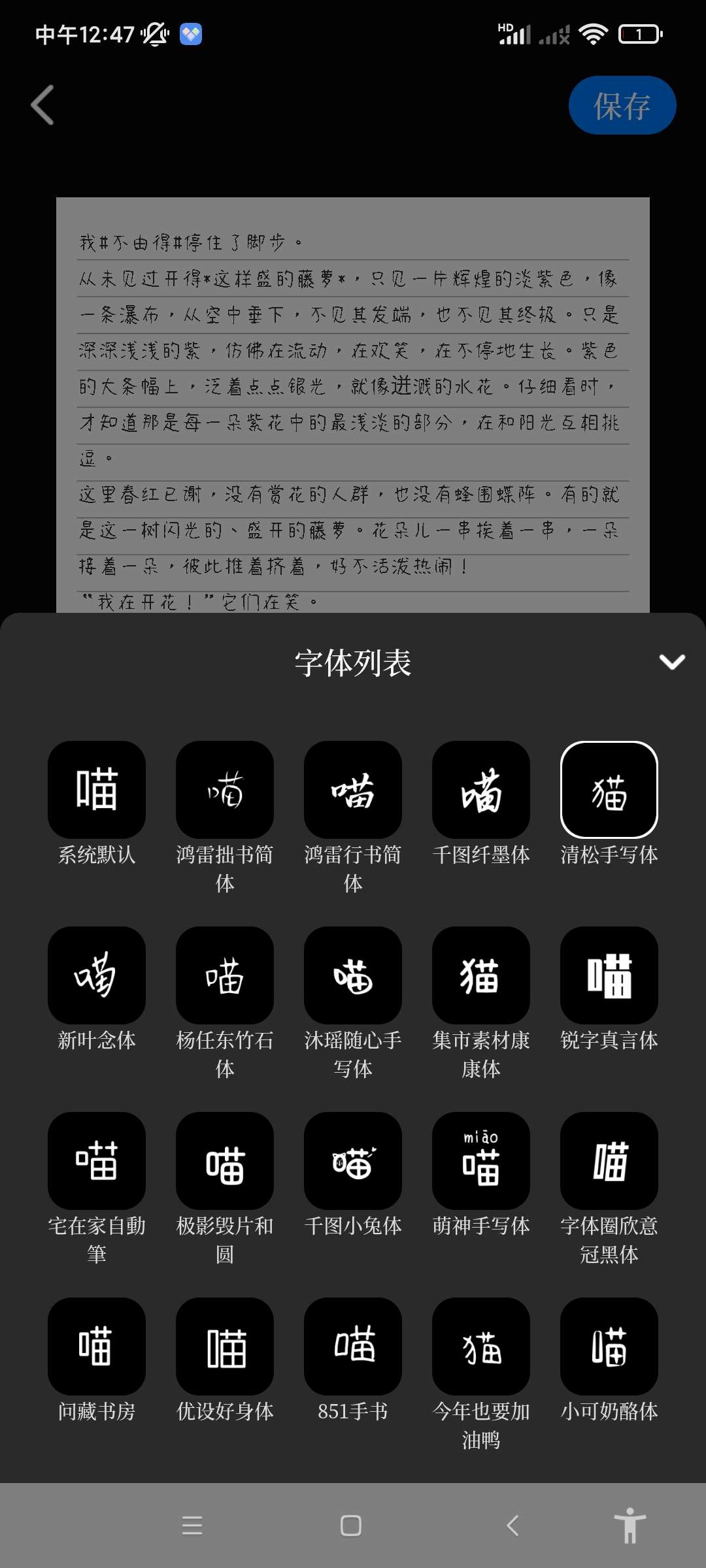This screenshot has width=706, height=1568.
Task: Select the 锐字真言体 font
Action: click(x=609, y=975)
